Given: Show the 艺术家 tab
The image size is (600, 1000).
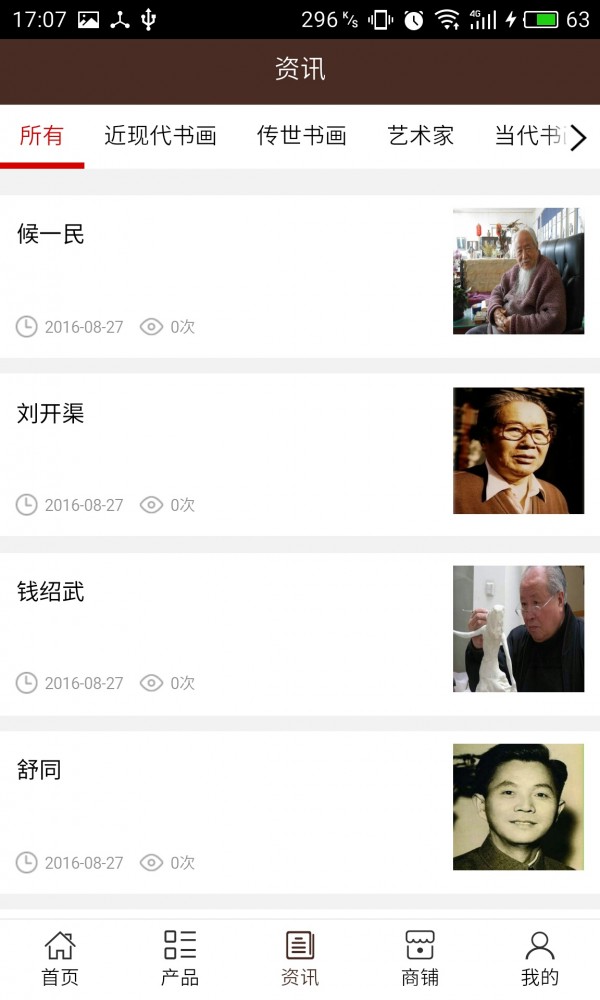Looking at the screenshot, I should pyautogui.click(x=420, y=137).
